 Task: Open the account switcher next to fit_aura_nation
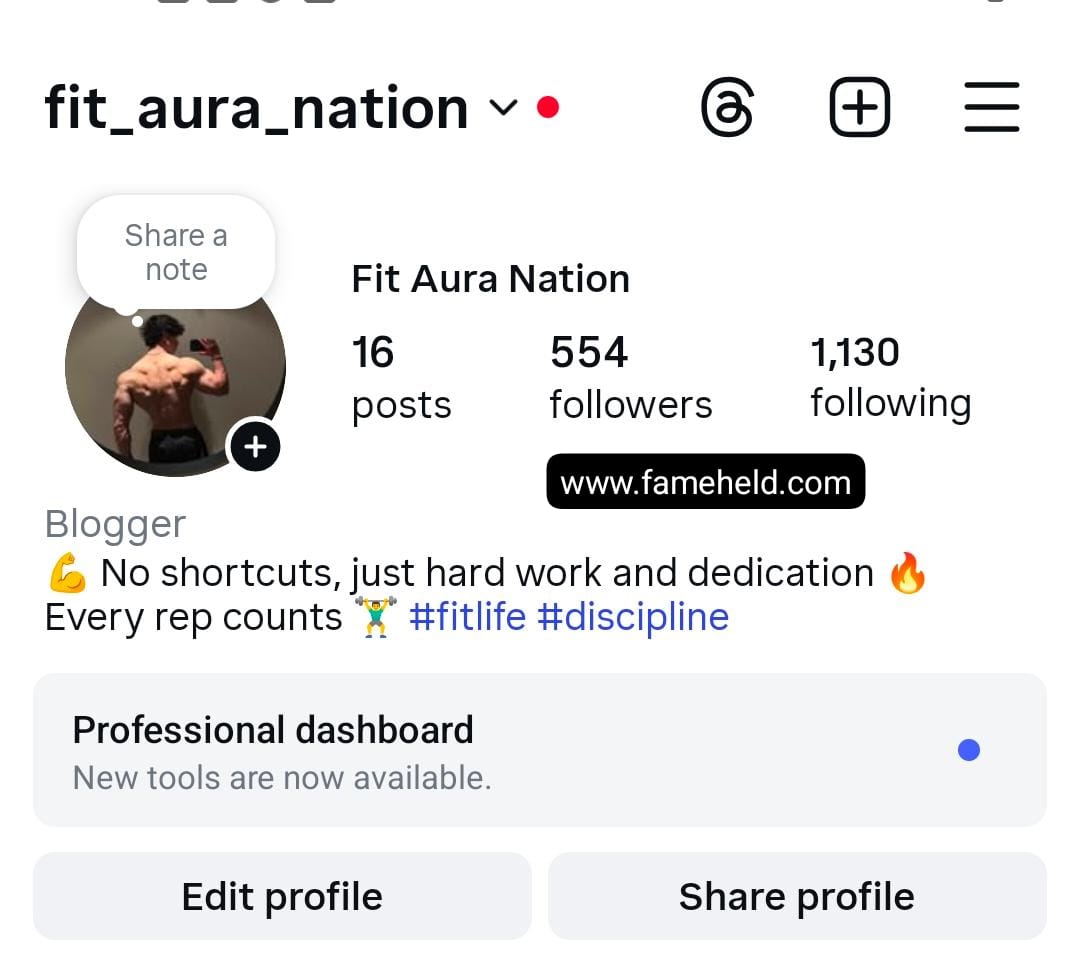[506, 107]
